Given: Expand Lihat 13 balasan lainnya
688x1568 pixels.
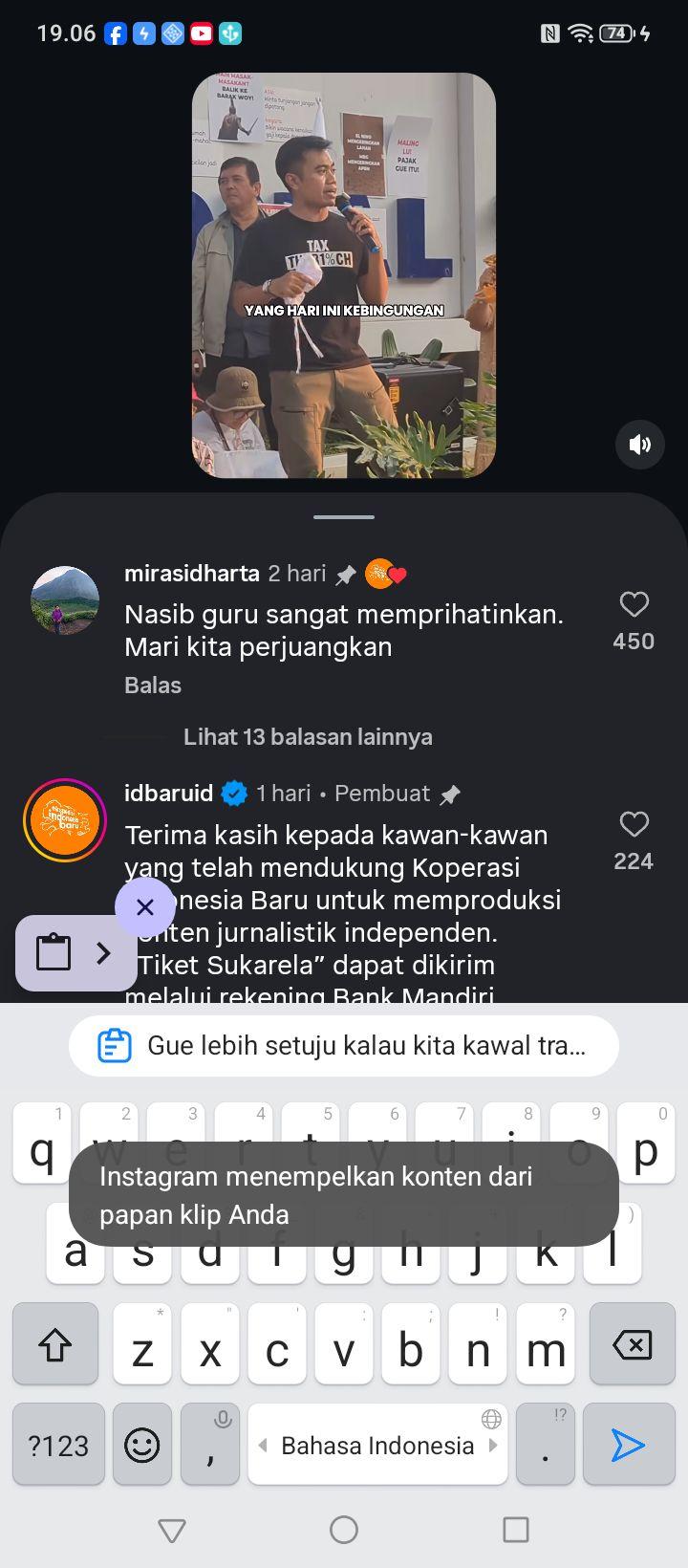Looking at the screenshot, I should tap(308, 737).
